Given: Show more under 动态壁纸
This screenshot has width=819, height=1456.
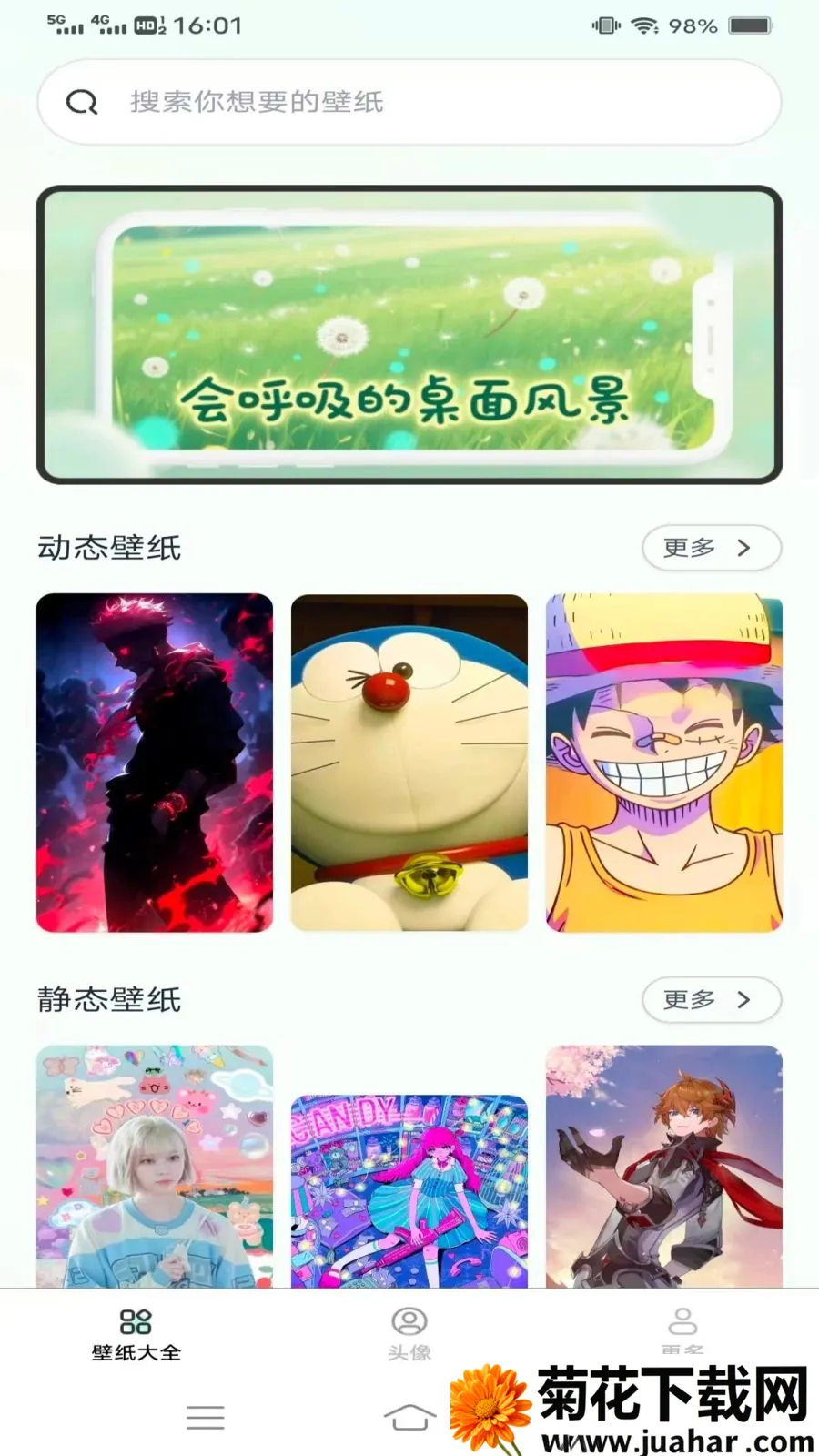Looking at the screenshot, I should [712, 548].
